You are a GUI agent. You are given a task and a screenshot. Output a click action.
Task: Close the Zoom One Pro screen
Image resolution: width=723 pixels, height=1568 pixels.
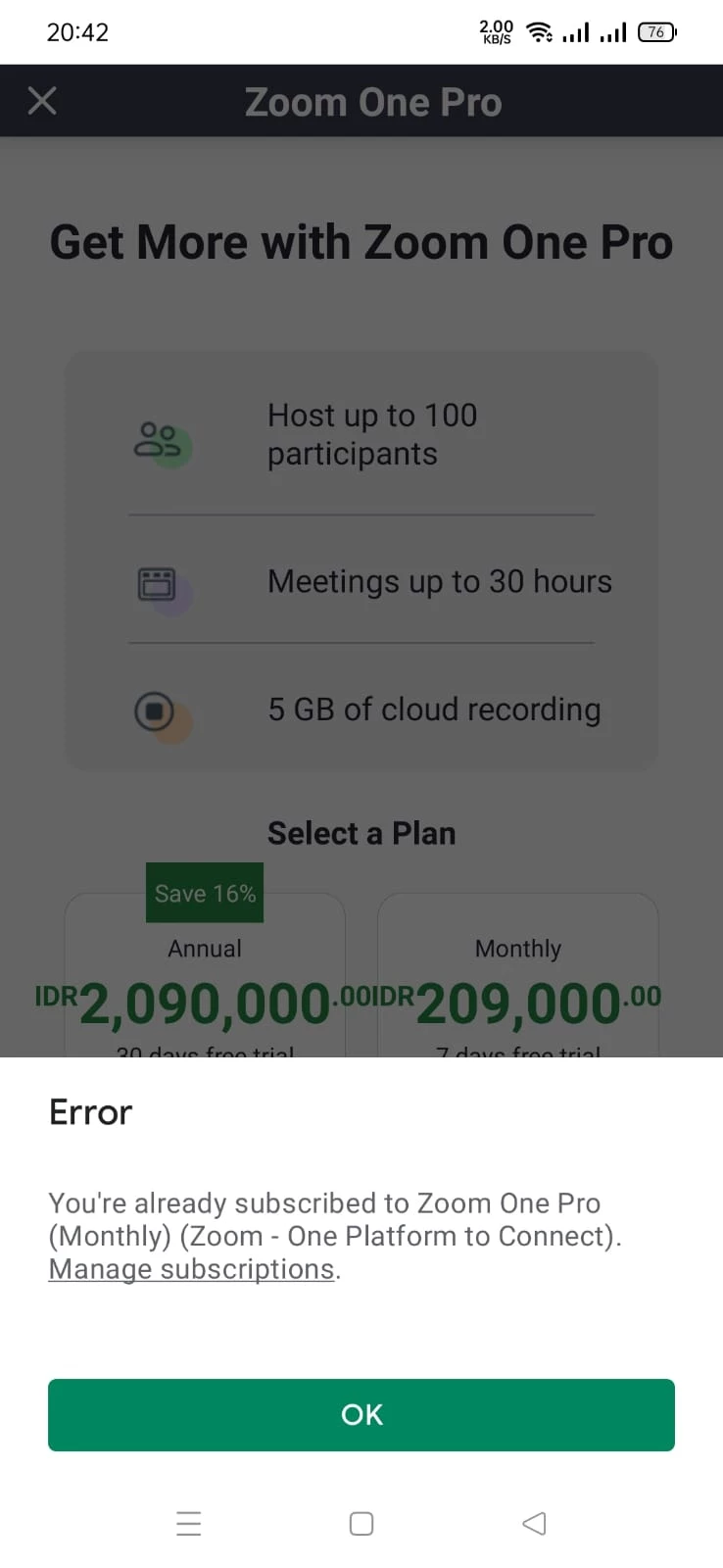(42, 101)
